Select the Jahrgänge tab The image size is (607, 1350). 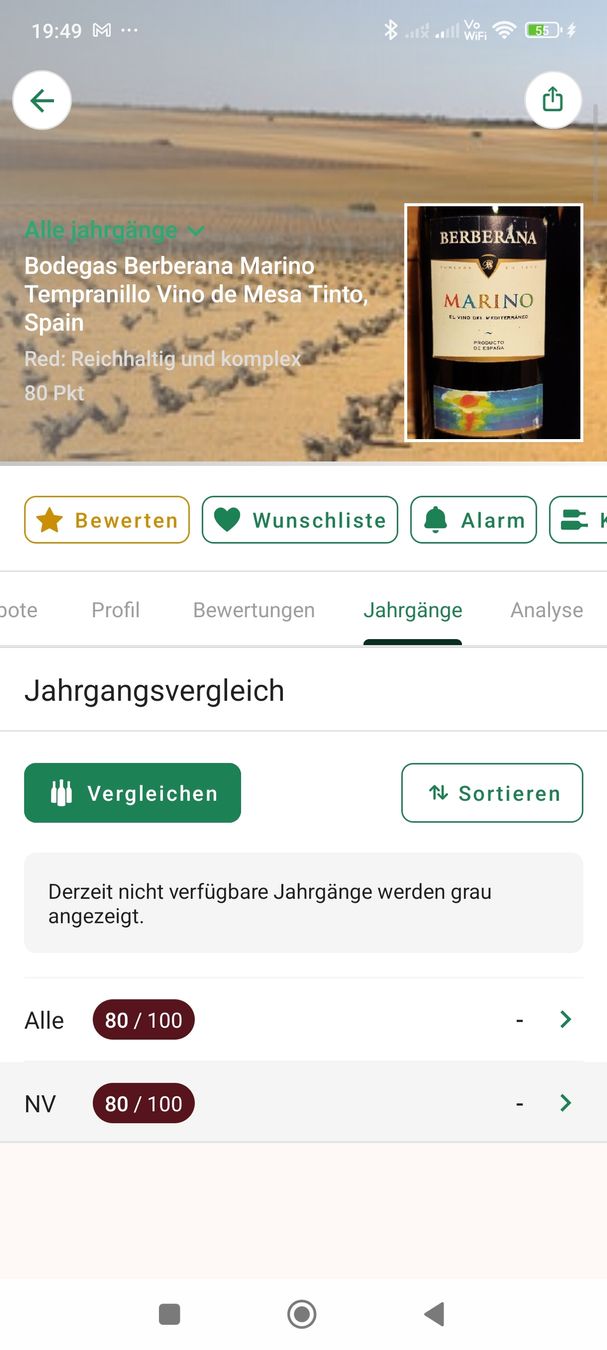pyautogui.click(x=413, y=610)
